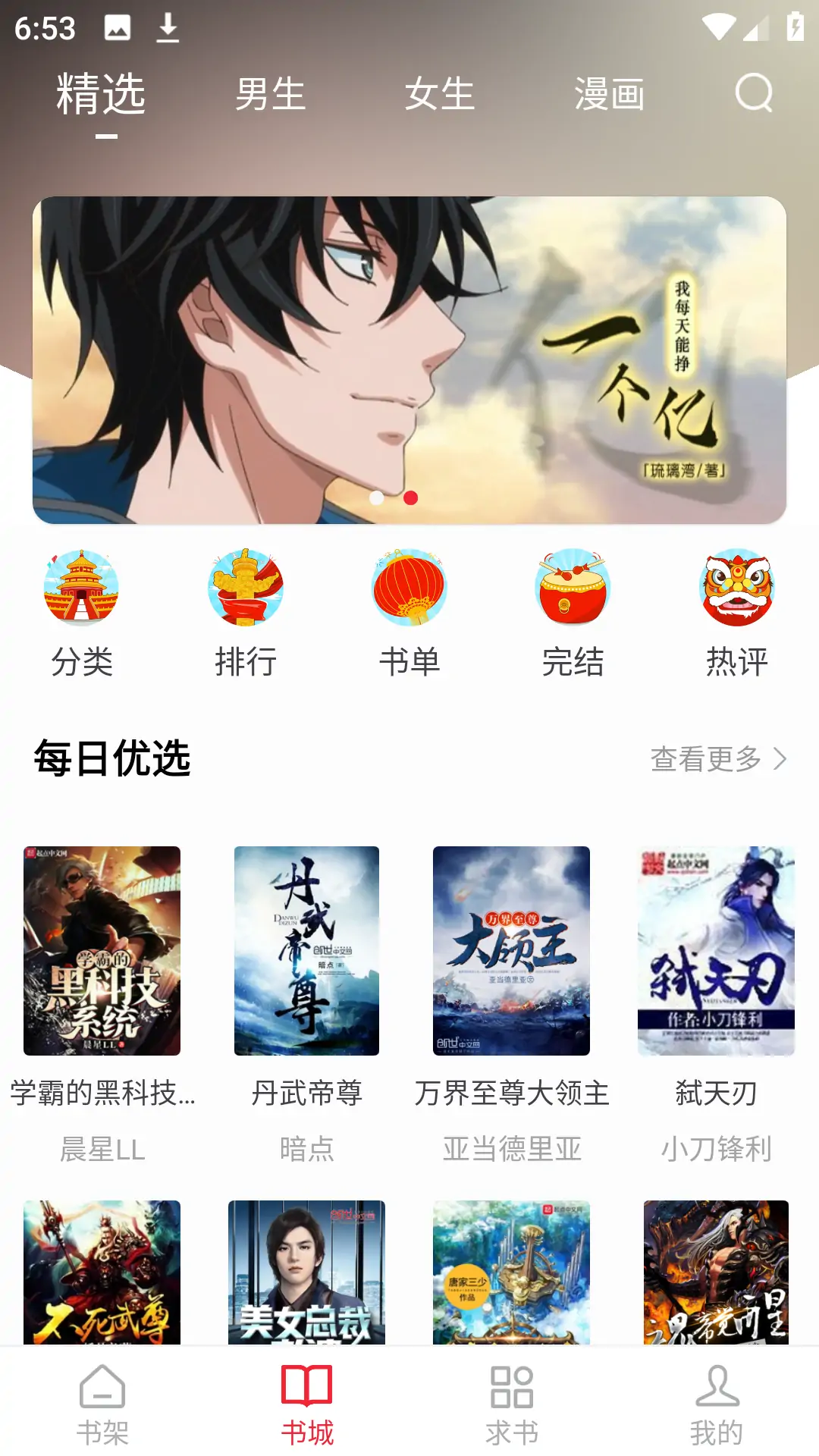Open the 丹武帝尊 book cover

[307, 952]
